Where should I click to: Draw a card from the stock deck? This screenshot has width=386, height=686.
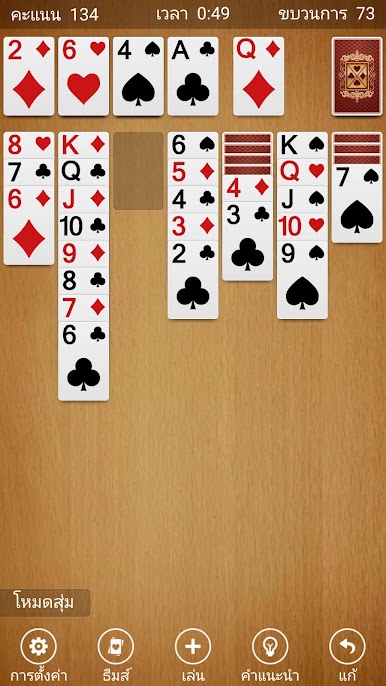coord(357,77)
